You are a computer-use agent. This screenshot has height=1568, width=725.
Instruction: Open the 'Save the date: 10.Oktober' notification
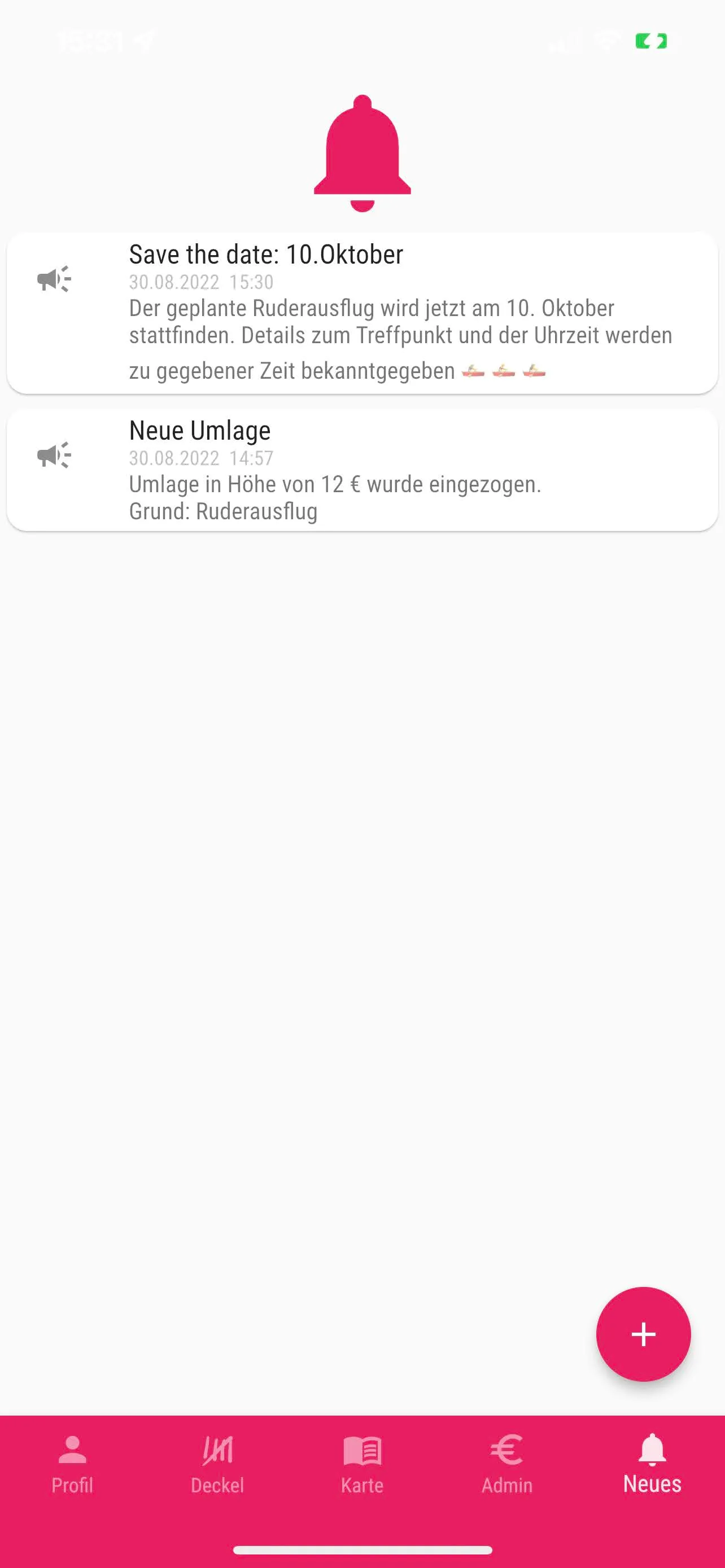point(362,312)
